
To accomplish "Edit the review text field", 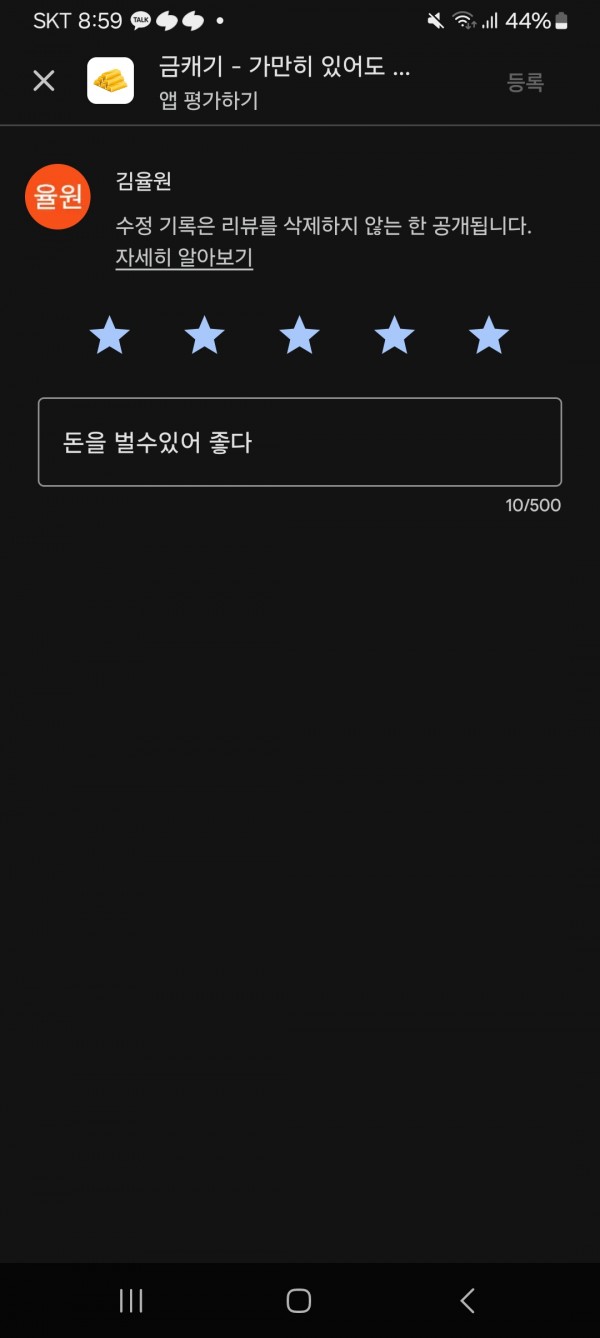I will (300, 442).
